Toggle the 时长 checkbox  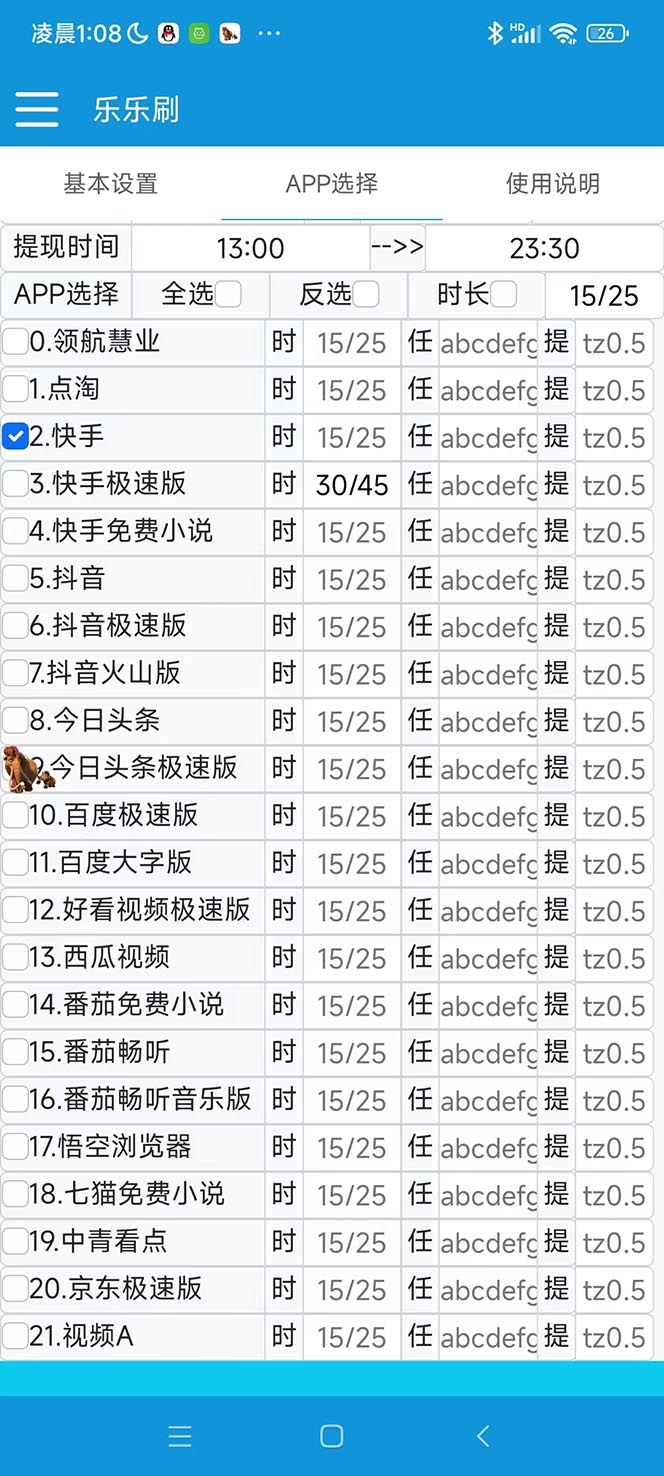504,294
